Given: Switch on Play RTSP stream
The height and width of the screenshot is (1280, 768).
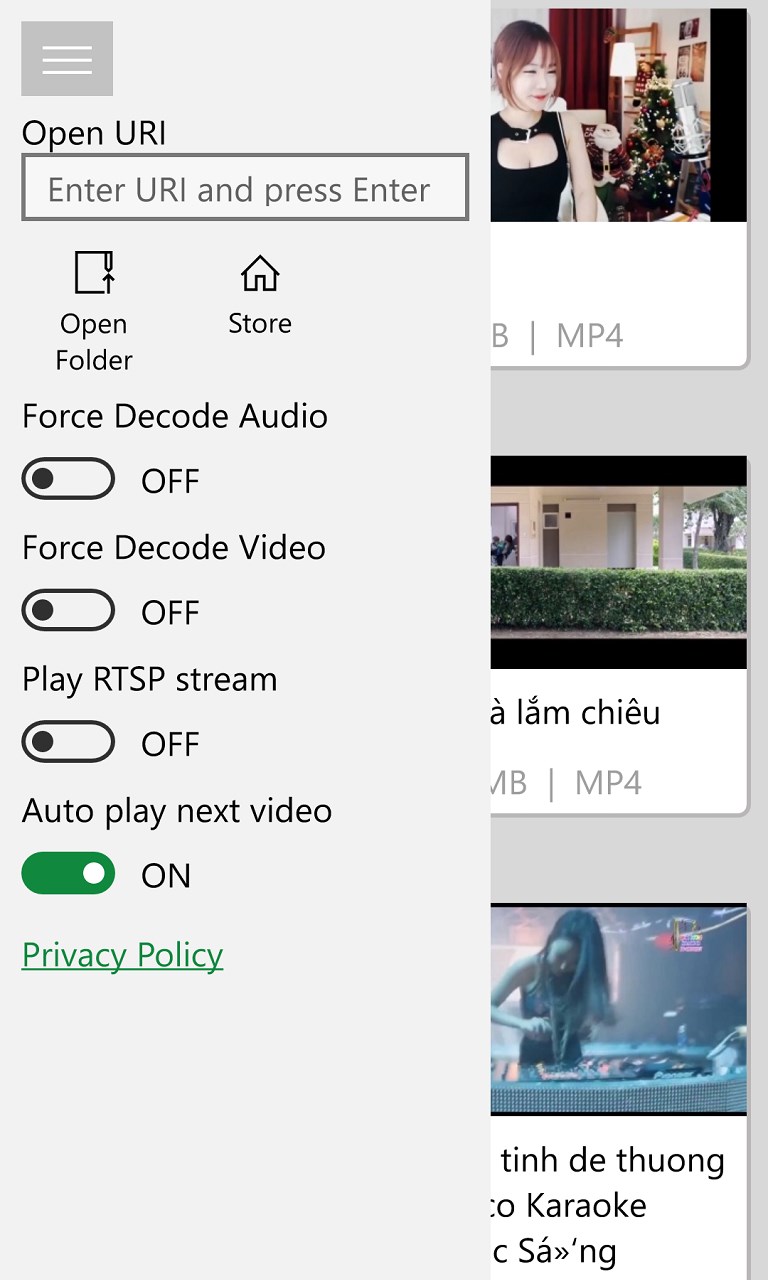Looking at the screenshot, I should coord(68,743).
